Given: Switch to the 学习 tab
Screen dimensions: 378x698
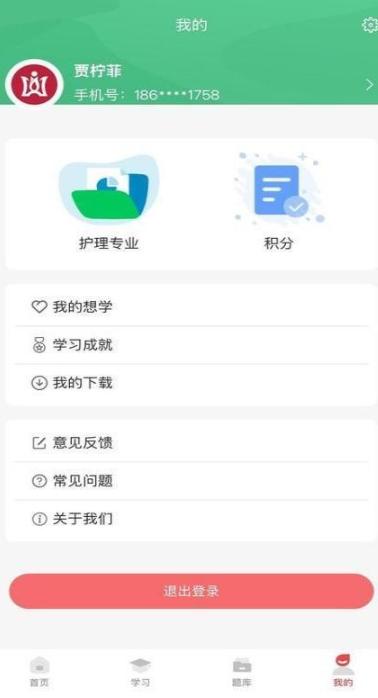Looking at the screenshot, I should 140,671.
